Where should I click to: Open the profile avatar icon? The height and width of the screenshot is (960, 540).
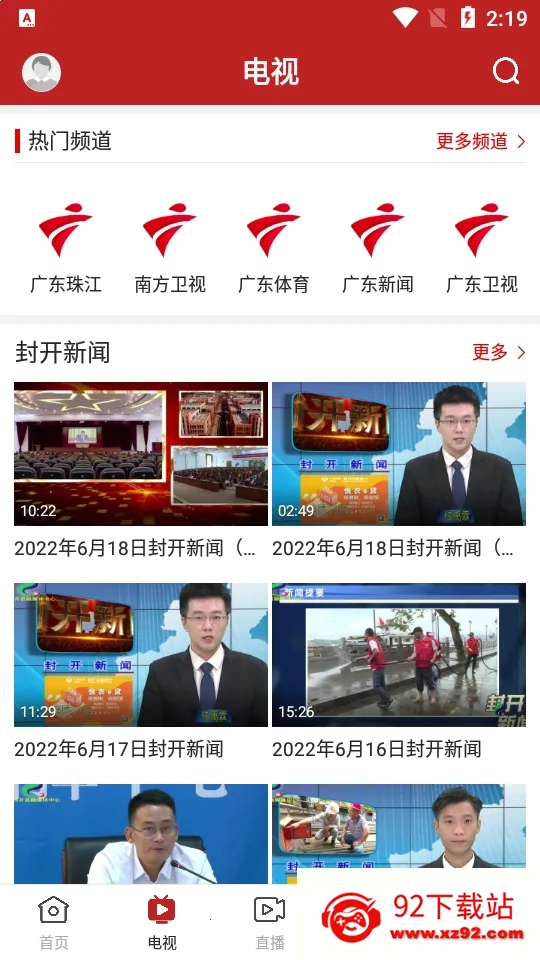pyautogui.click(x=42, y=72)
